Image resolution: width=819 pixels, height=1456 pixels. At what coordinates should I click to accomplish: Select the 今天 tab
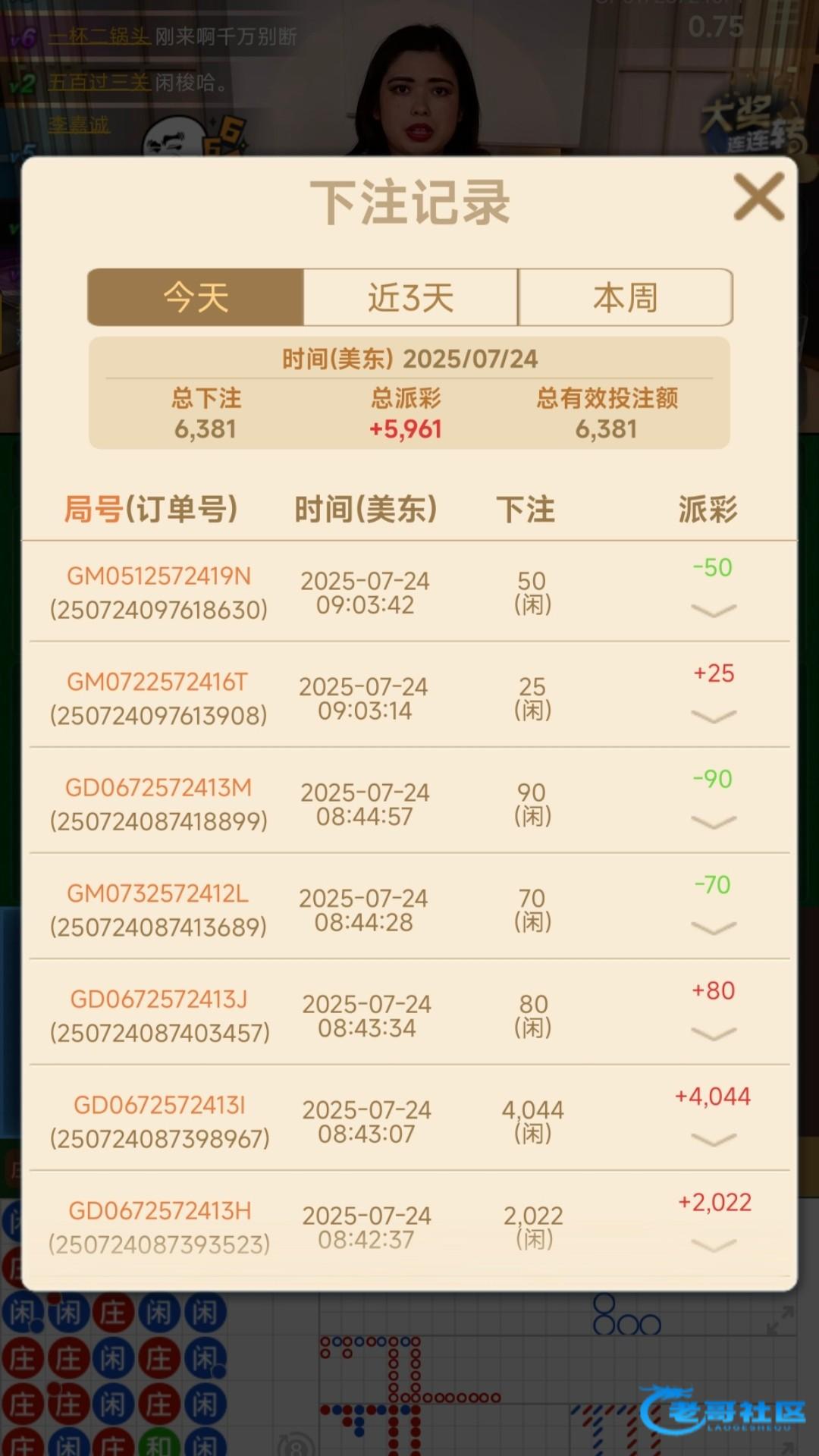pos(196,297)
